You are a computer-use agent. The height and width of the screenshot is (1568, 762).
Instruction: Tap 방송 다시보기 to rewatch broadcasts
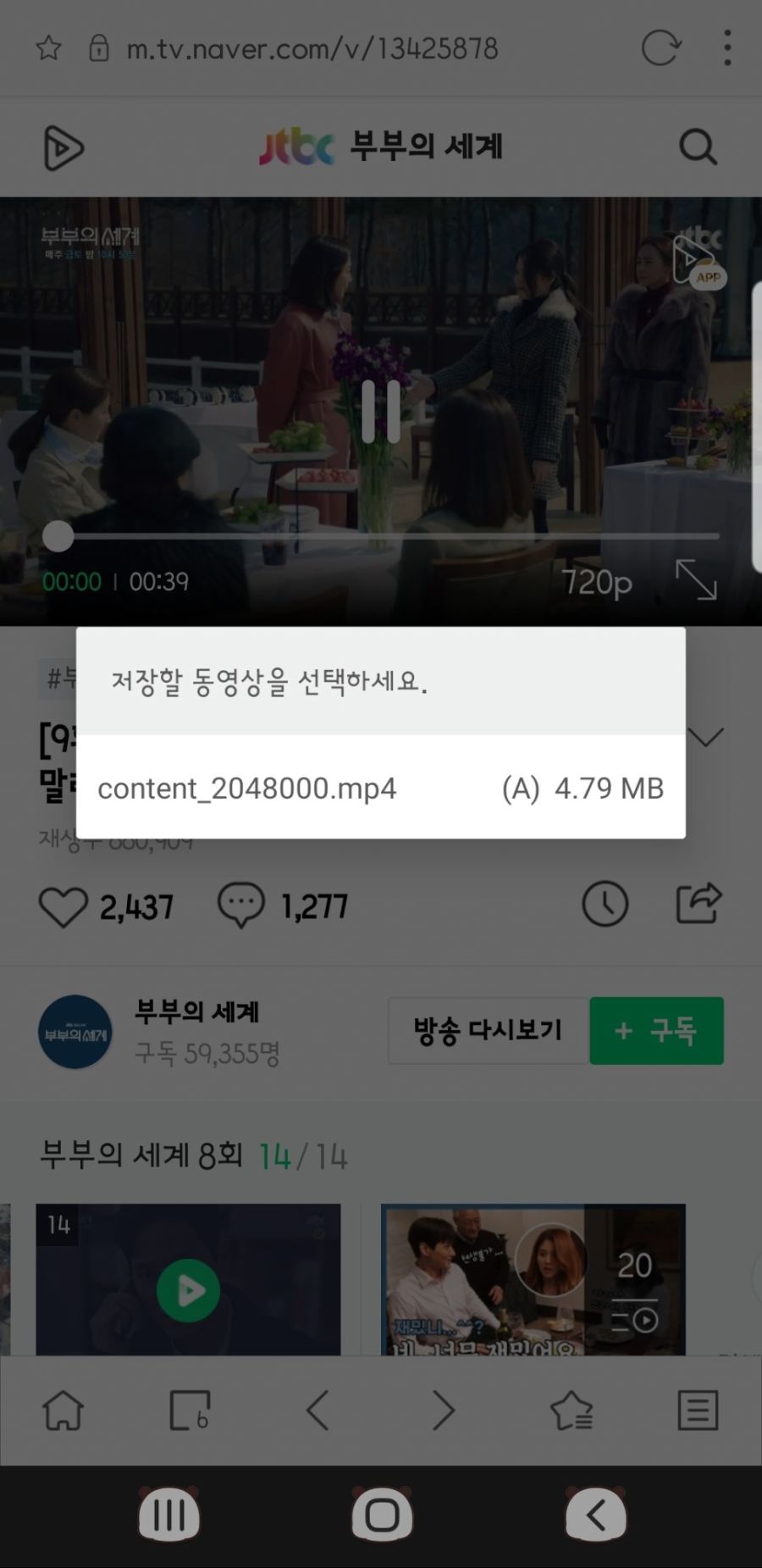[x=488, y=1030]
